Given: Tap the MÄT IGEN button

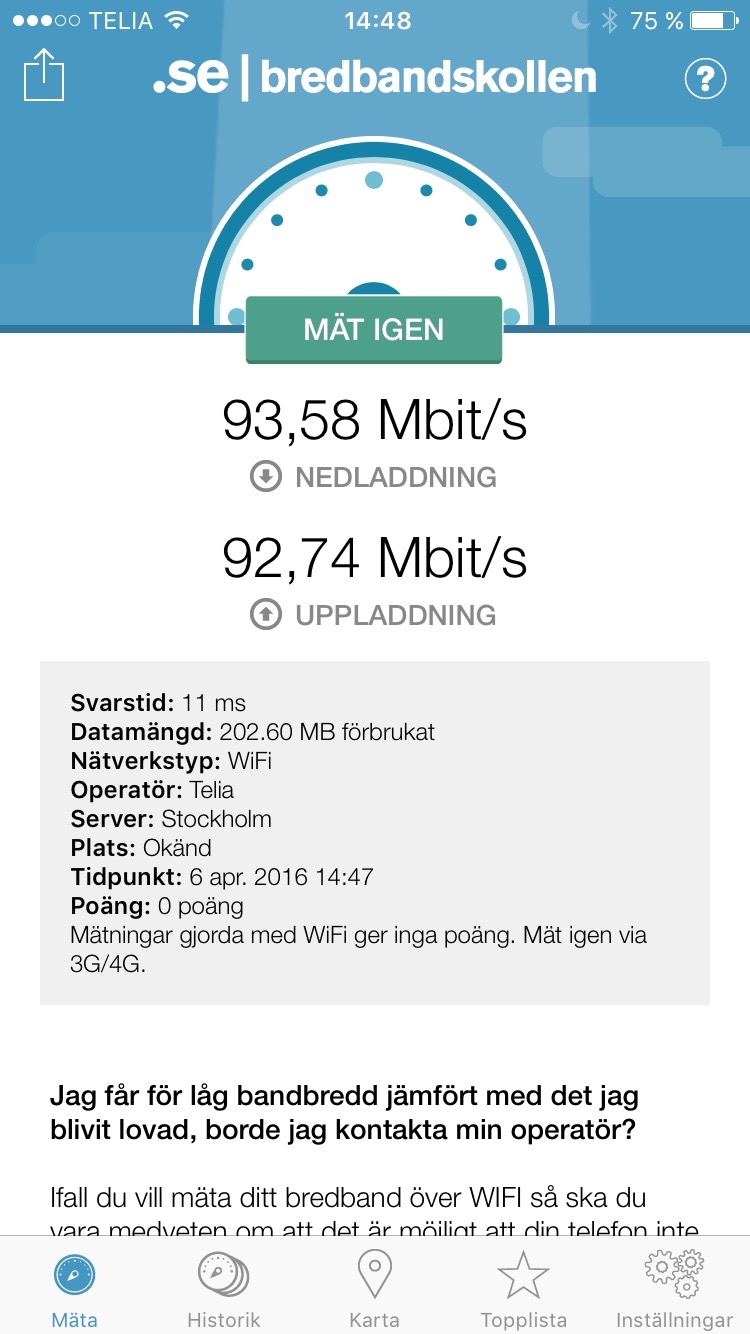Looking at the screenshot, I should pos(374,330).
